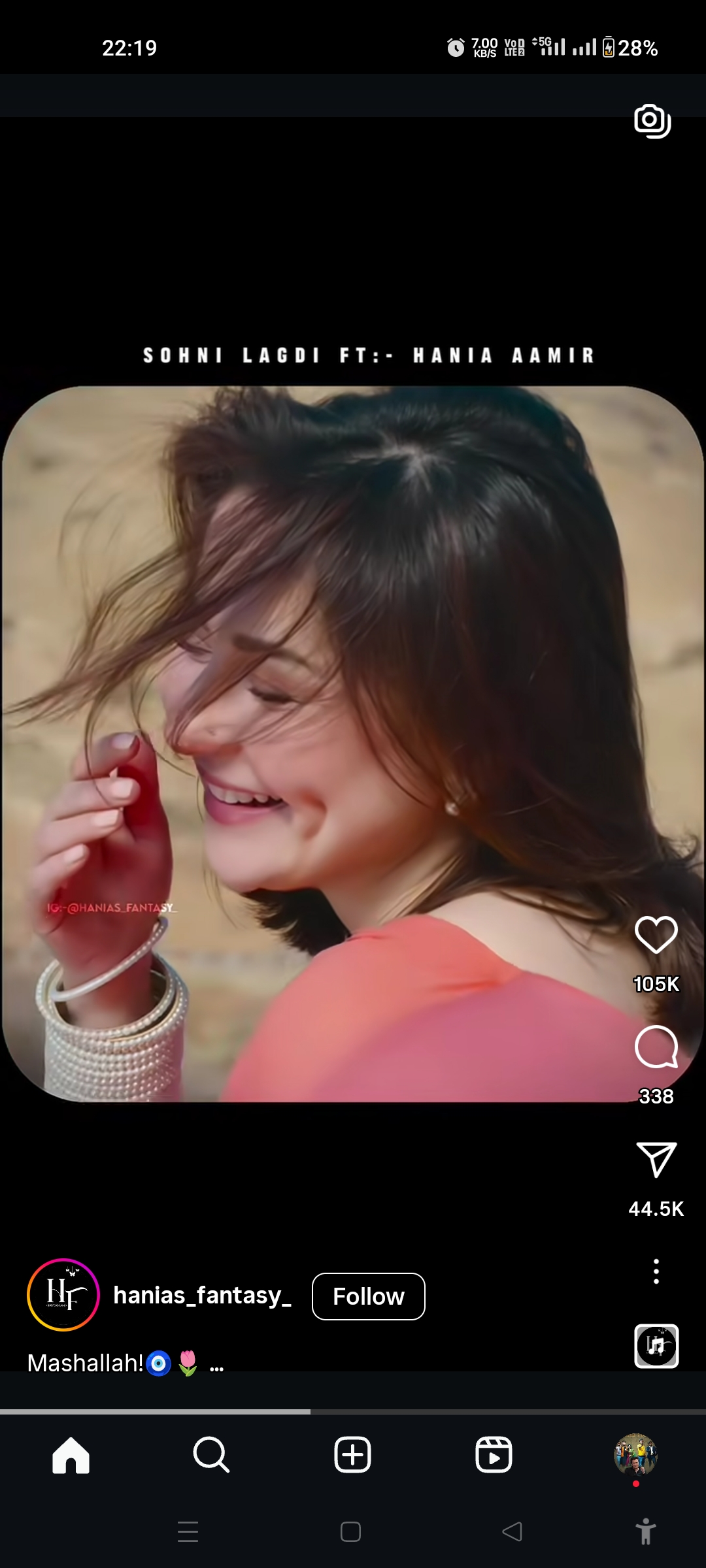Open the comments on this reel

click(x=656, y=1047)
